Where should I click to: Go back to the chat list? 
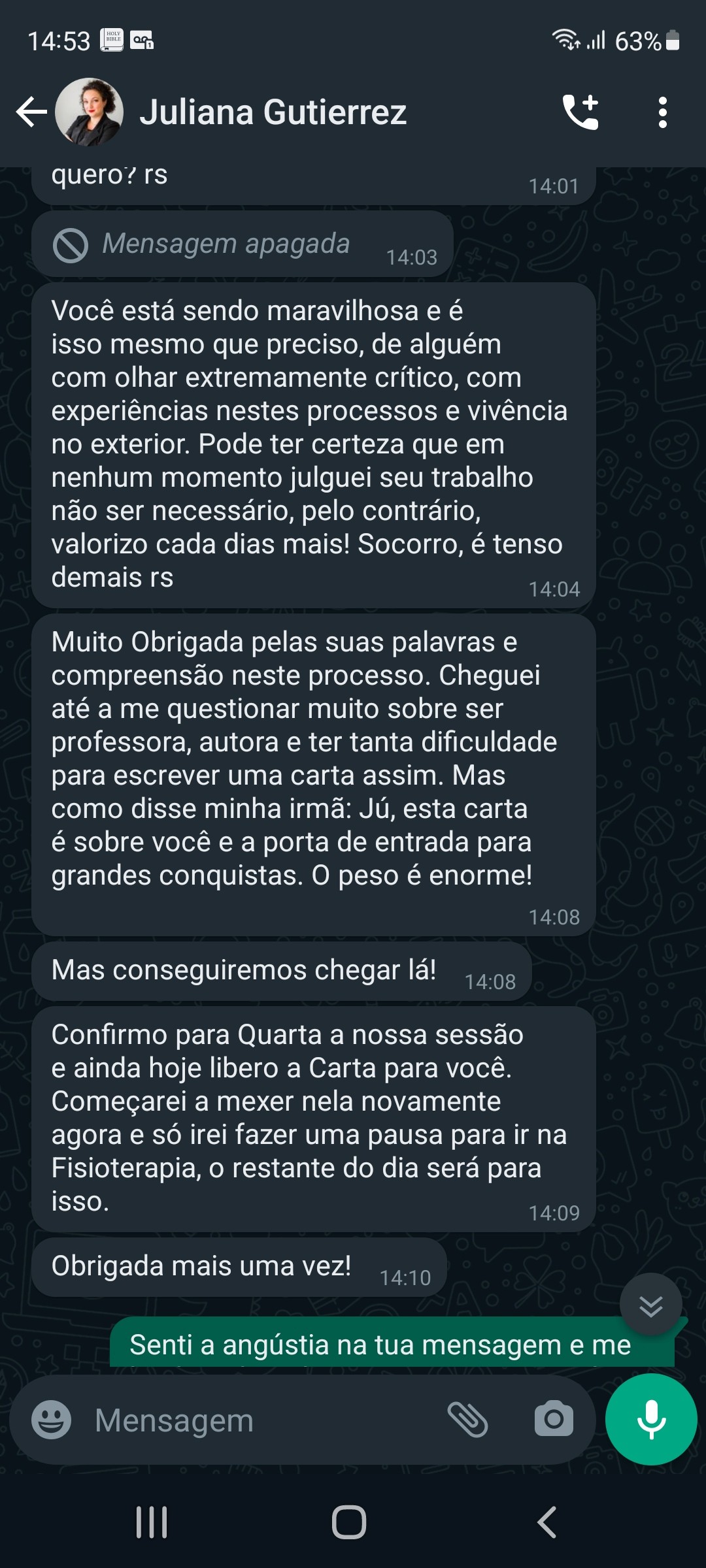(x=31, y=112)
